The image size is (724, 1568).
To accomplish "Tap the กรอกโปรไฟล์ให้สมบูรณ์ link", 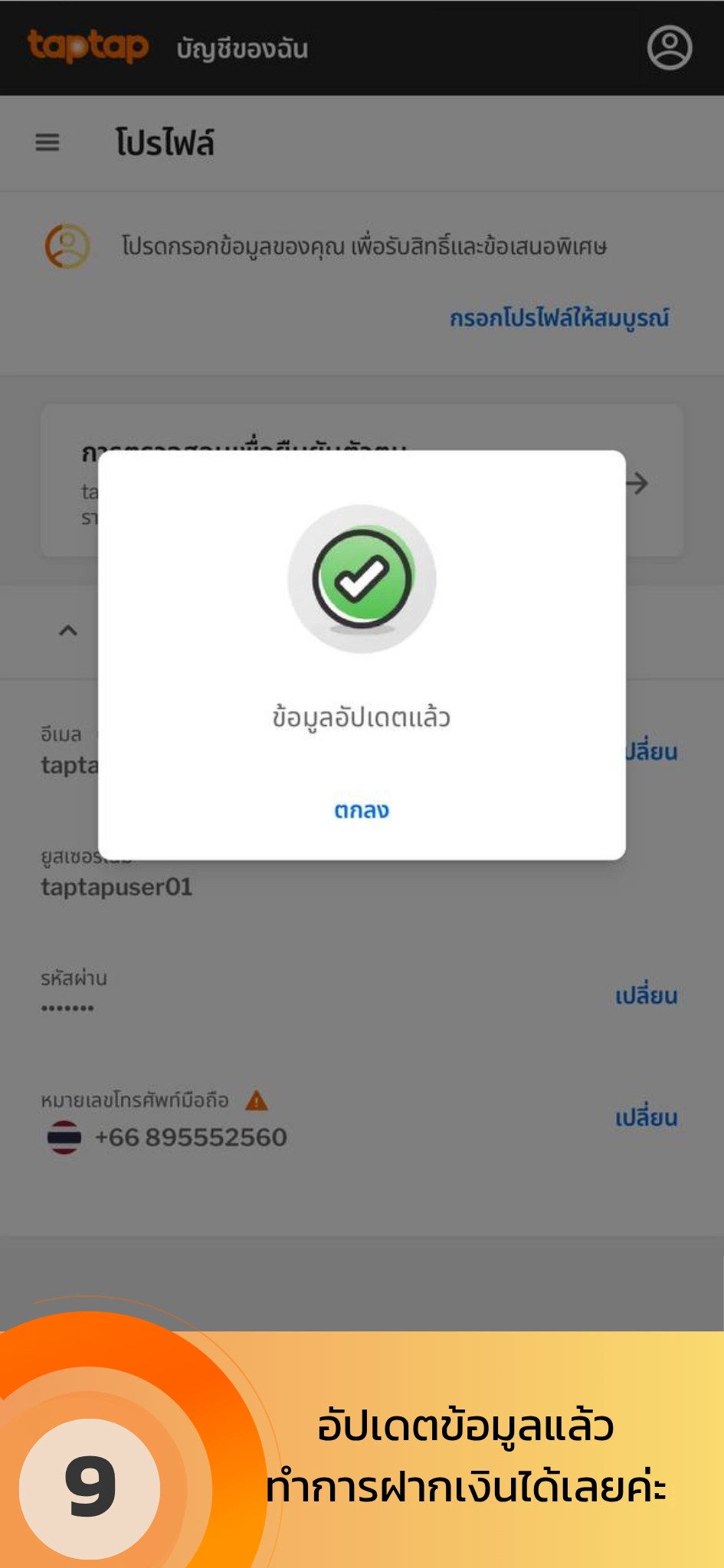I will pos(559,318).
